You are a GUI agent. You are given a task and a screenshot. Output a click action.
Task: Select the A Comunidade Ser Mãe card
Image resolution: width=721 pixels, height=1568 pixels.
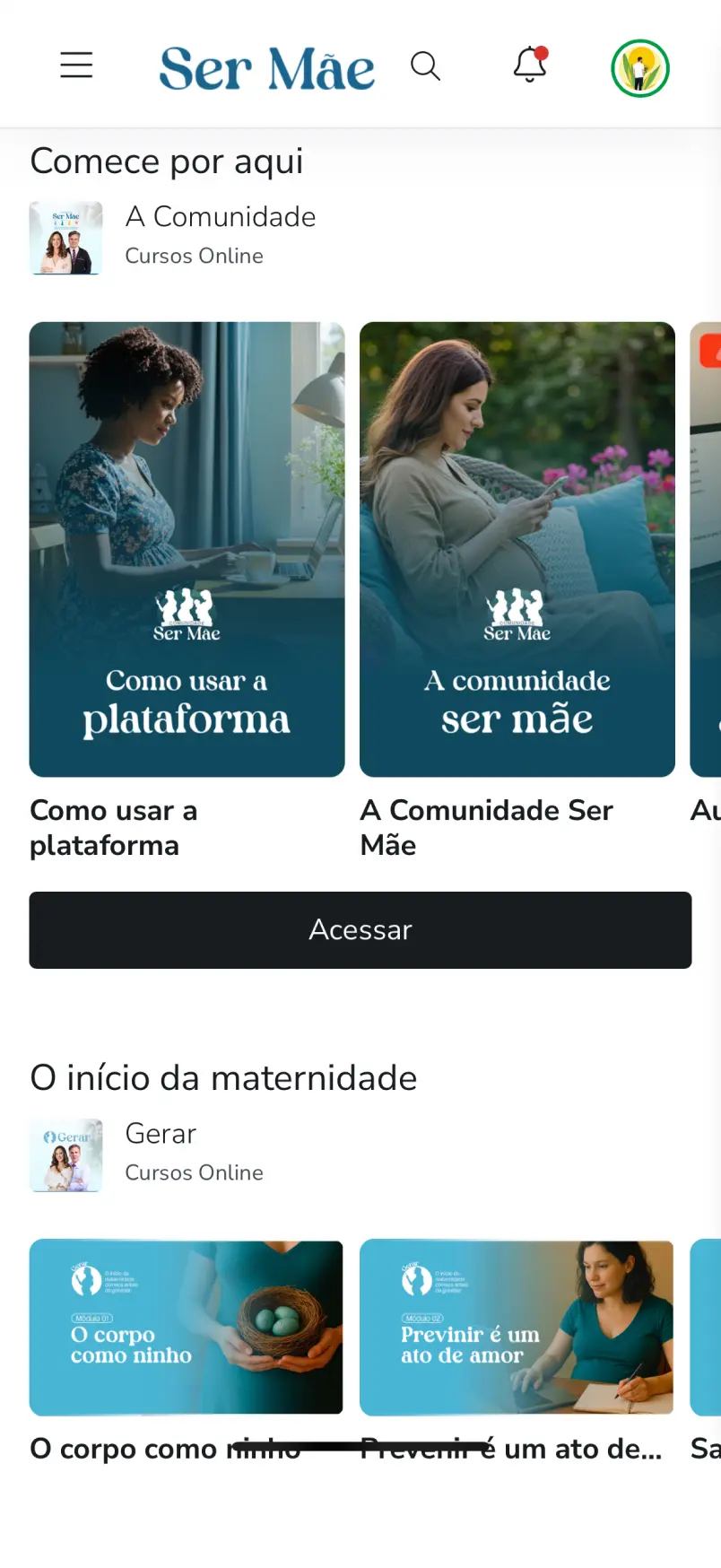pyautogui.click(x=517, y=549)
